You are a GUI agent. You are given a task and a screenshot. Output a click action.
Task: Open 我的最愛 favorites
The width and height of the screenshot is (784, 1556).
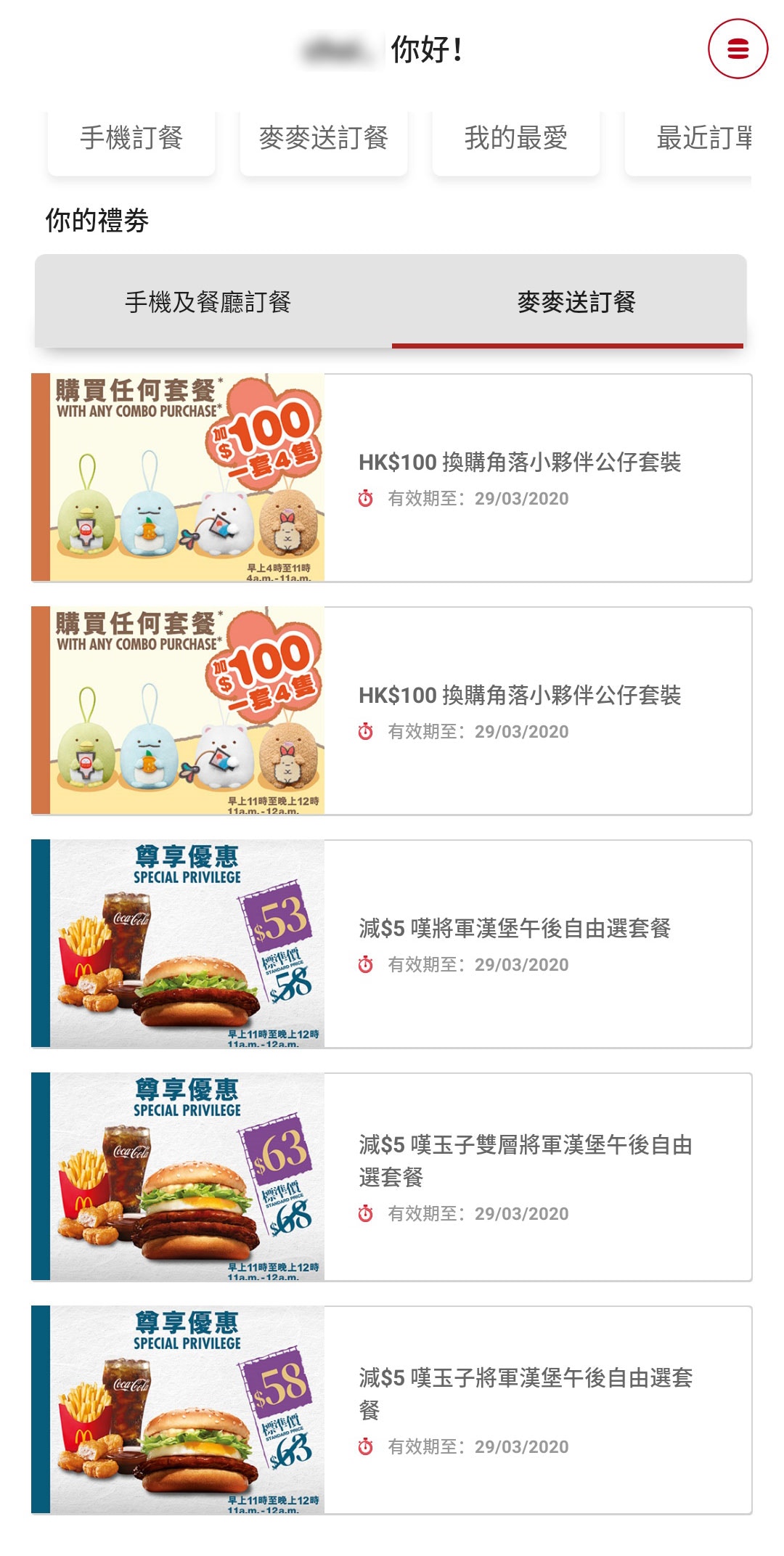click(516, 138)
